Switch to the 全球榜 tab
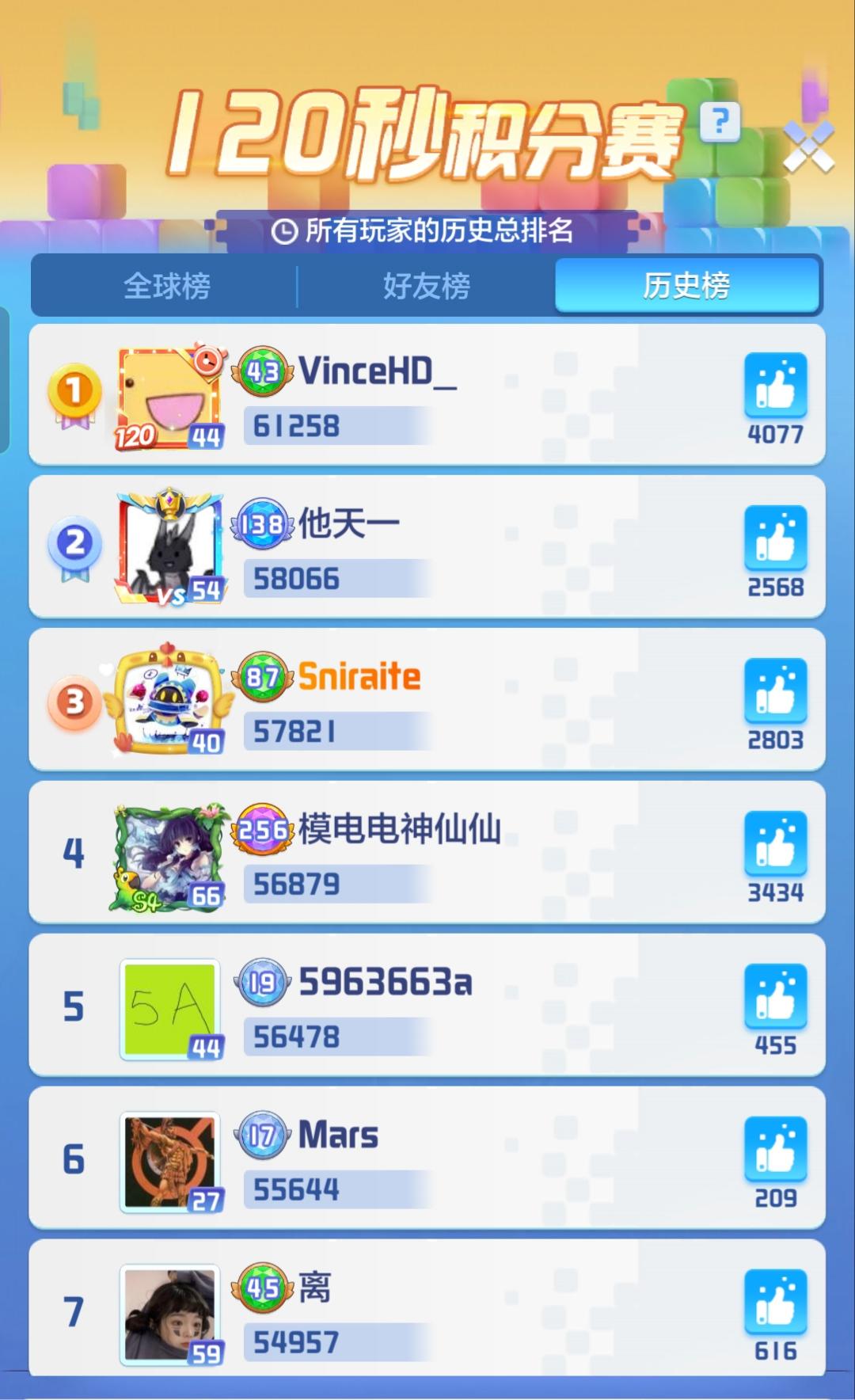This screenshot has width=855, height=1400. 167,286
